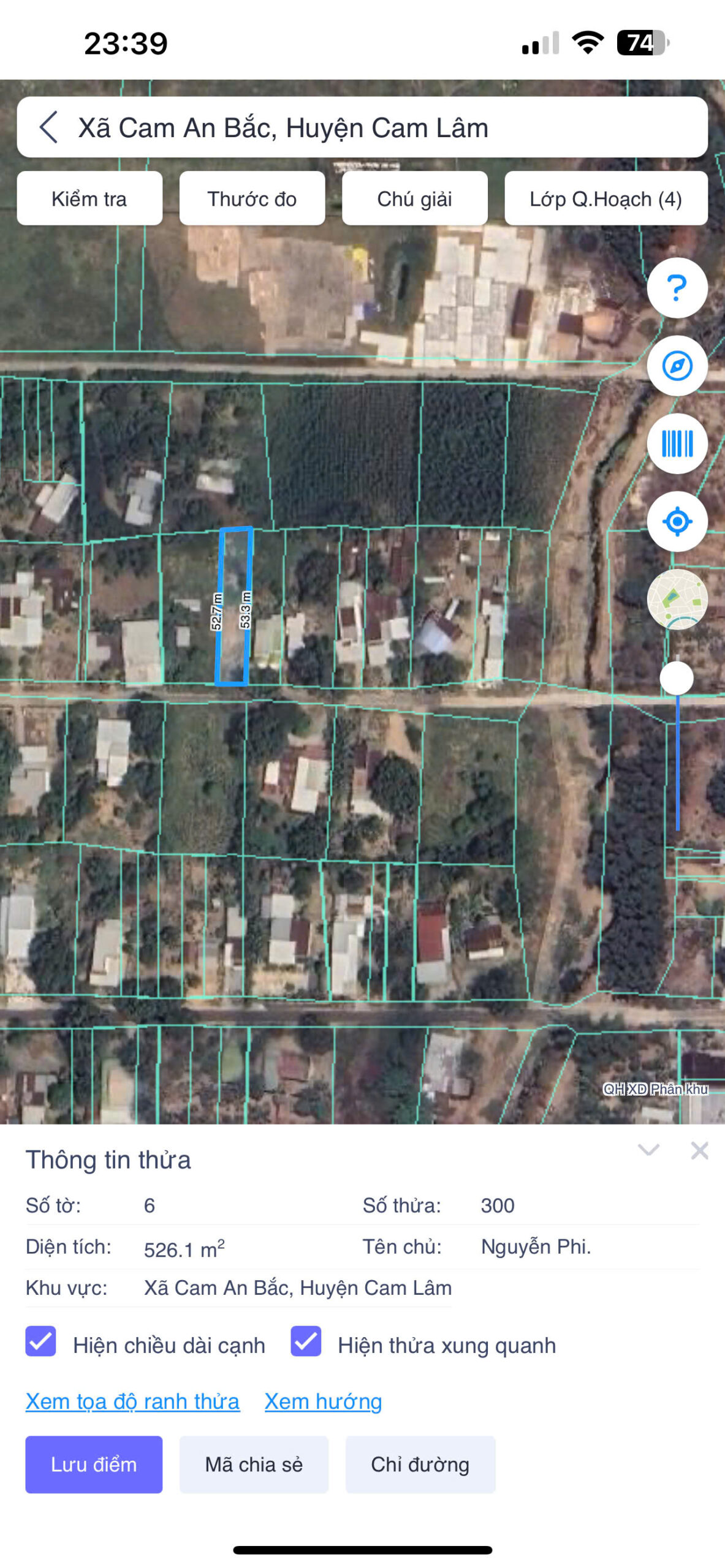725x1568 pixels.
Task: Uncheck Hiện chiều dài cạnh
Action: tap(41, 1342)
